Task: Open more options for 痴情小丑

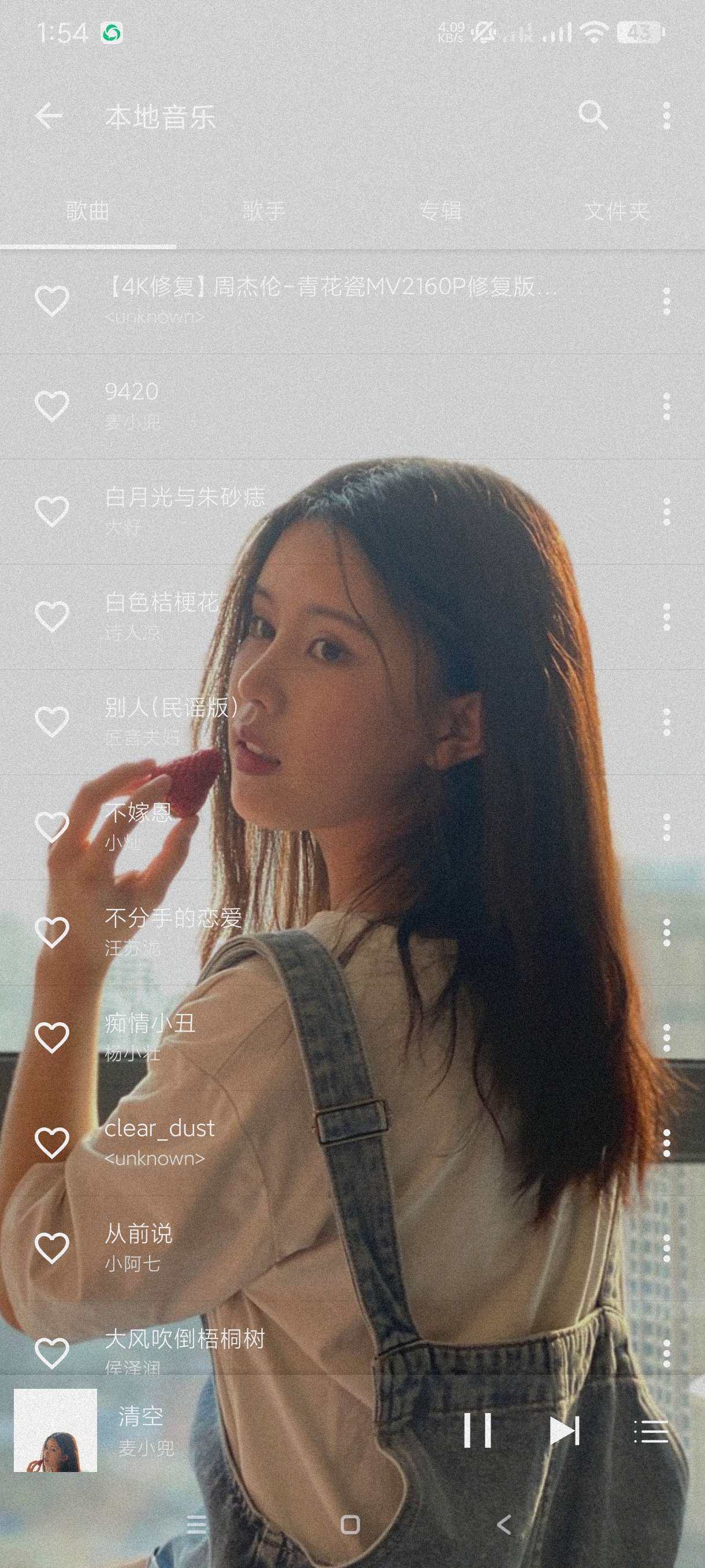Action: [667, 1038]
